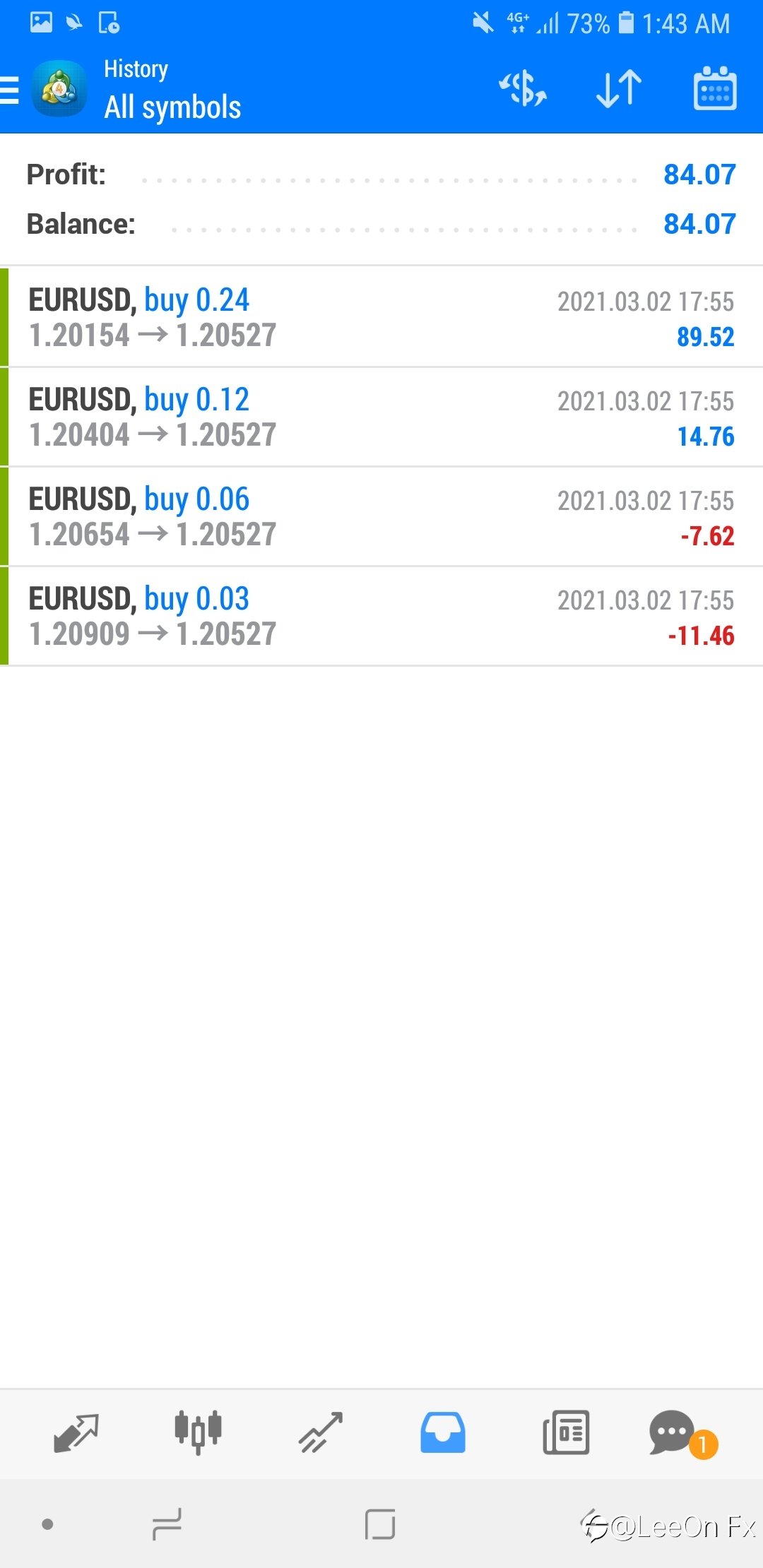
Task: Open the calendar period selector
Action: pos(715,88)
